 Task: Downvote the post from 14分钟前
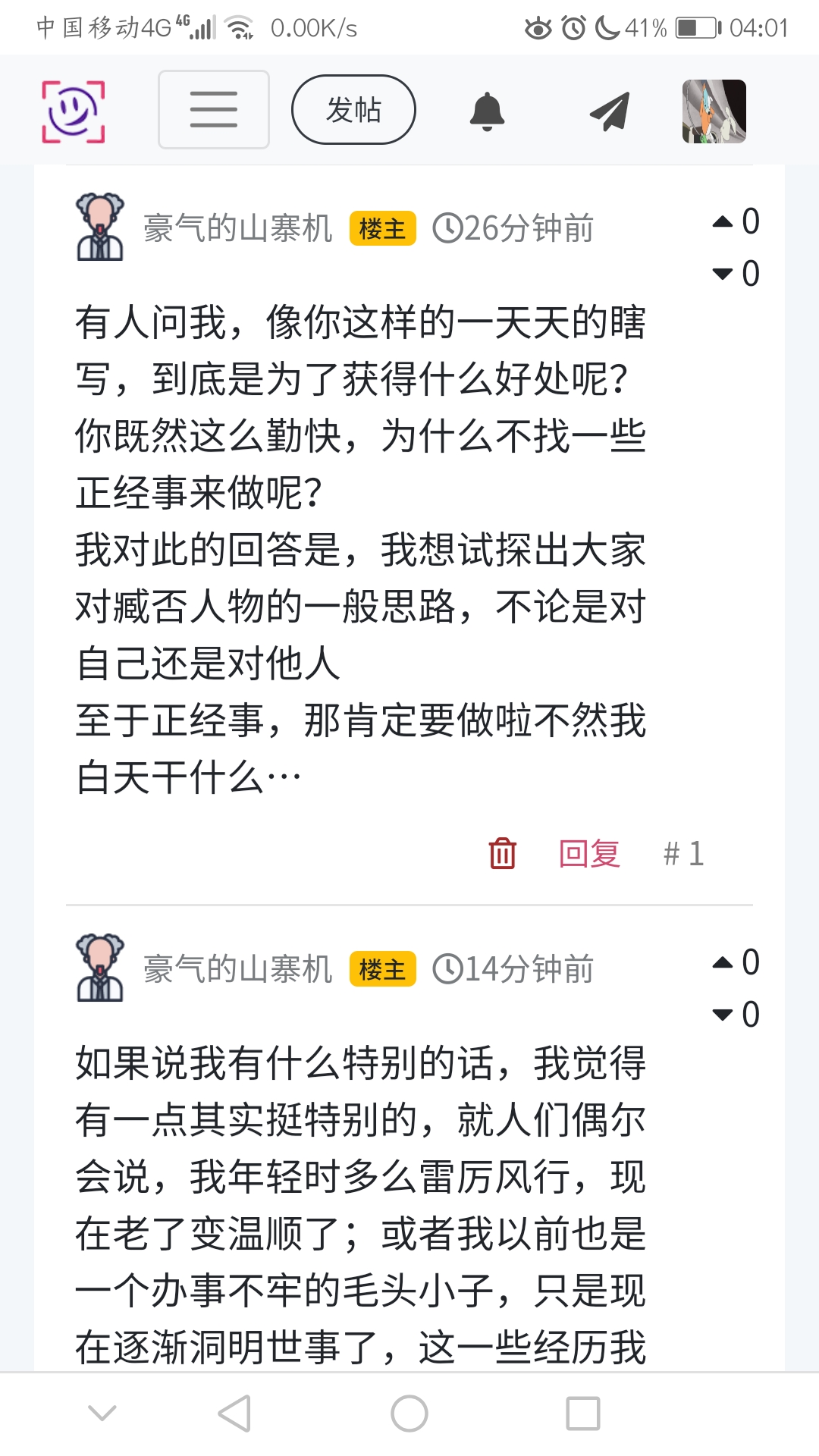point(723,1015)
